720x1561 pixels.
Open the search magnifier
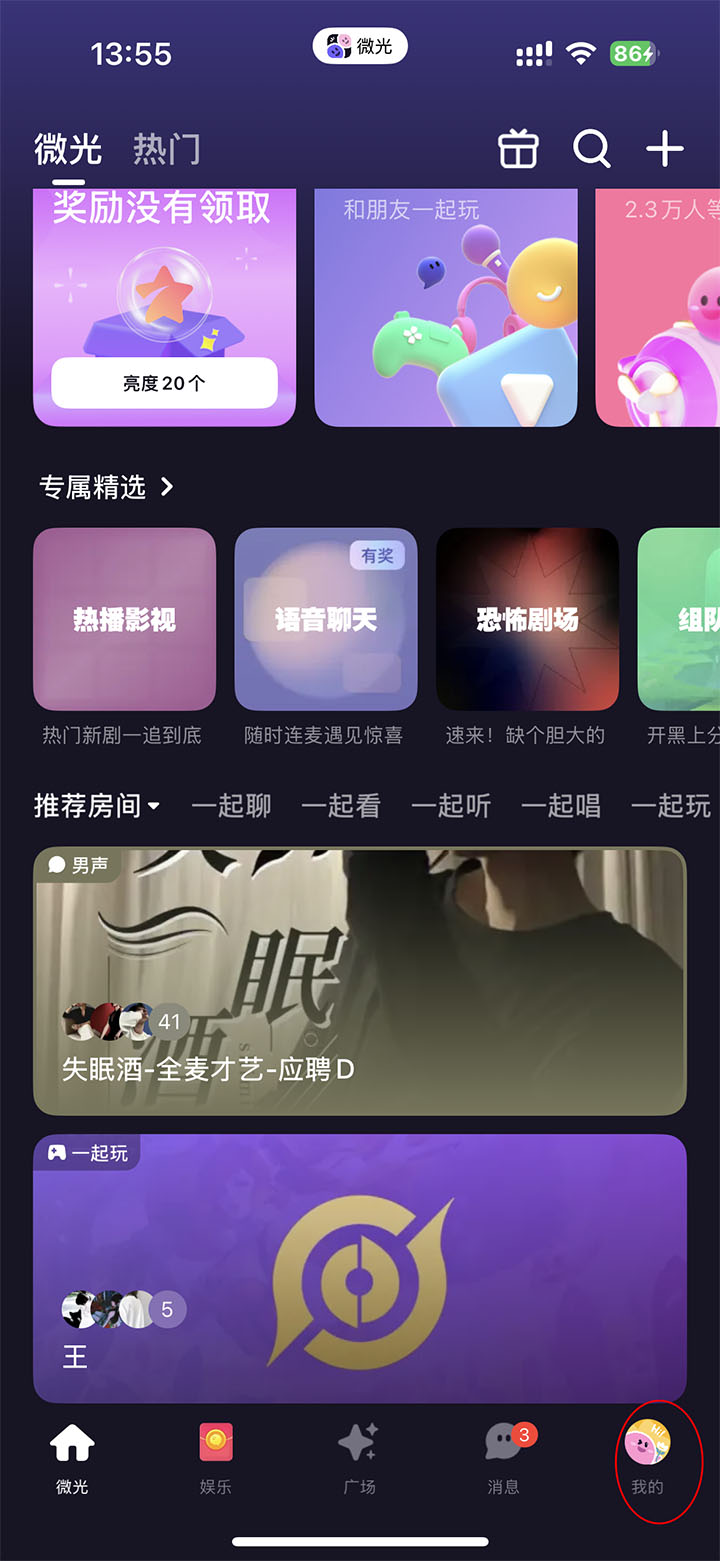click(591, 150)
